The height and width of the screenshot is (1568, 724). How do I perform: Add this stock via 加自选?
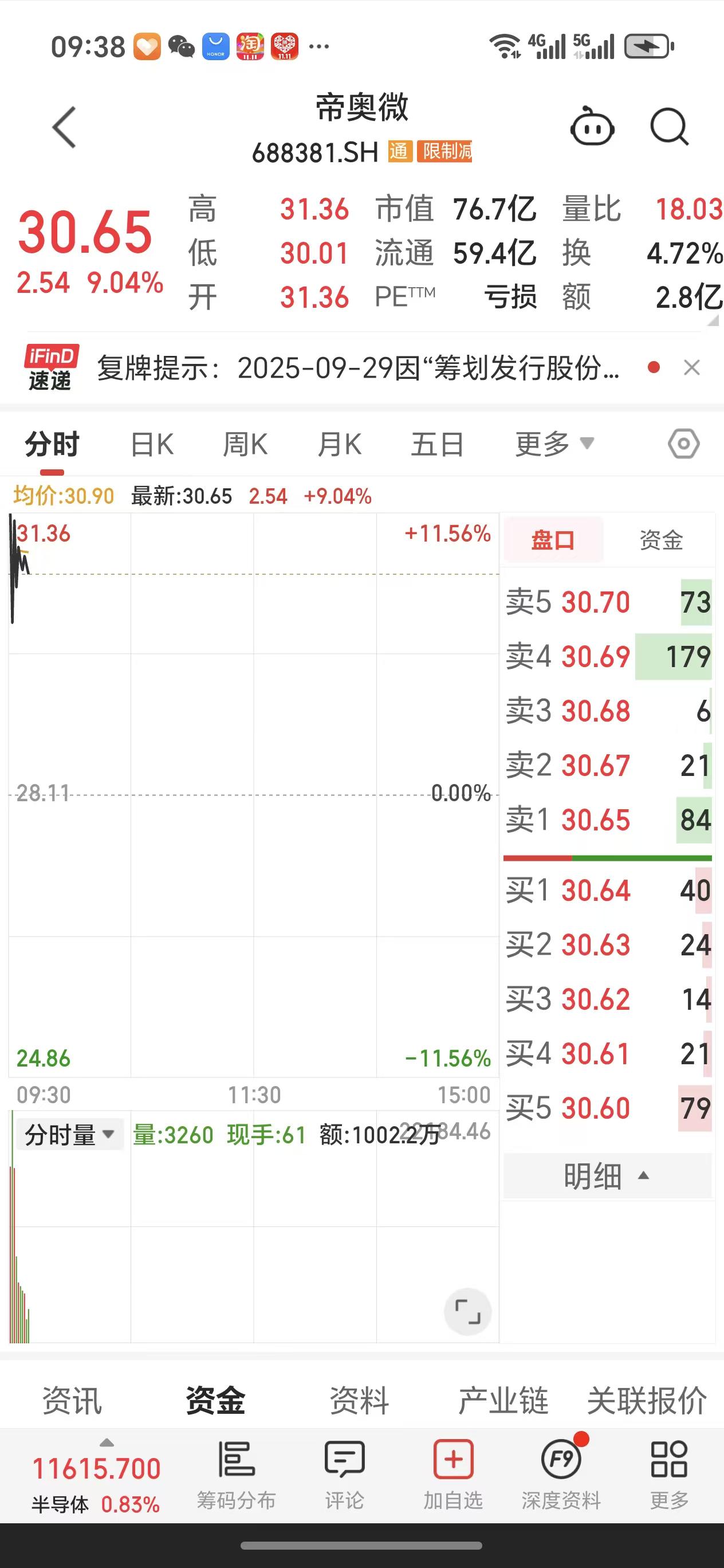[x=453, y=1474]
